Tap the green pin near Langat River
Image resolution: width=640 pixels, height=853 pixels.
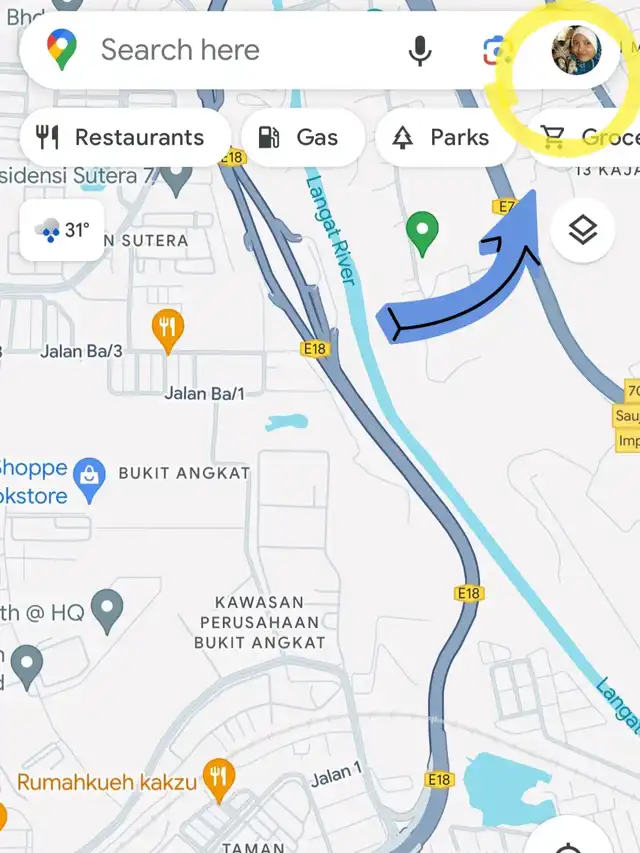click(x=422, y=233)
